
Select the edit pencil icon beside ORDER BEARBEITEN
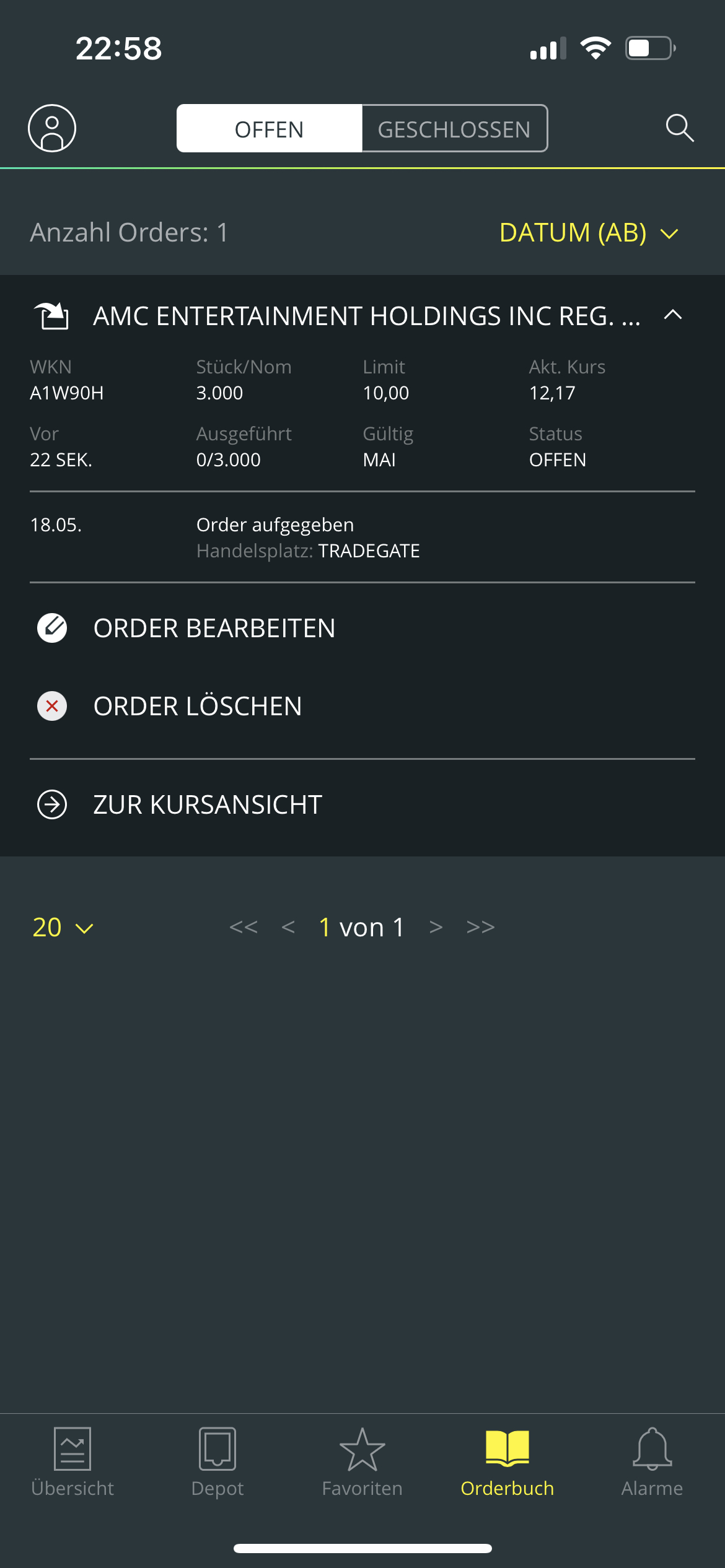click(52, 627)
